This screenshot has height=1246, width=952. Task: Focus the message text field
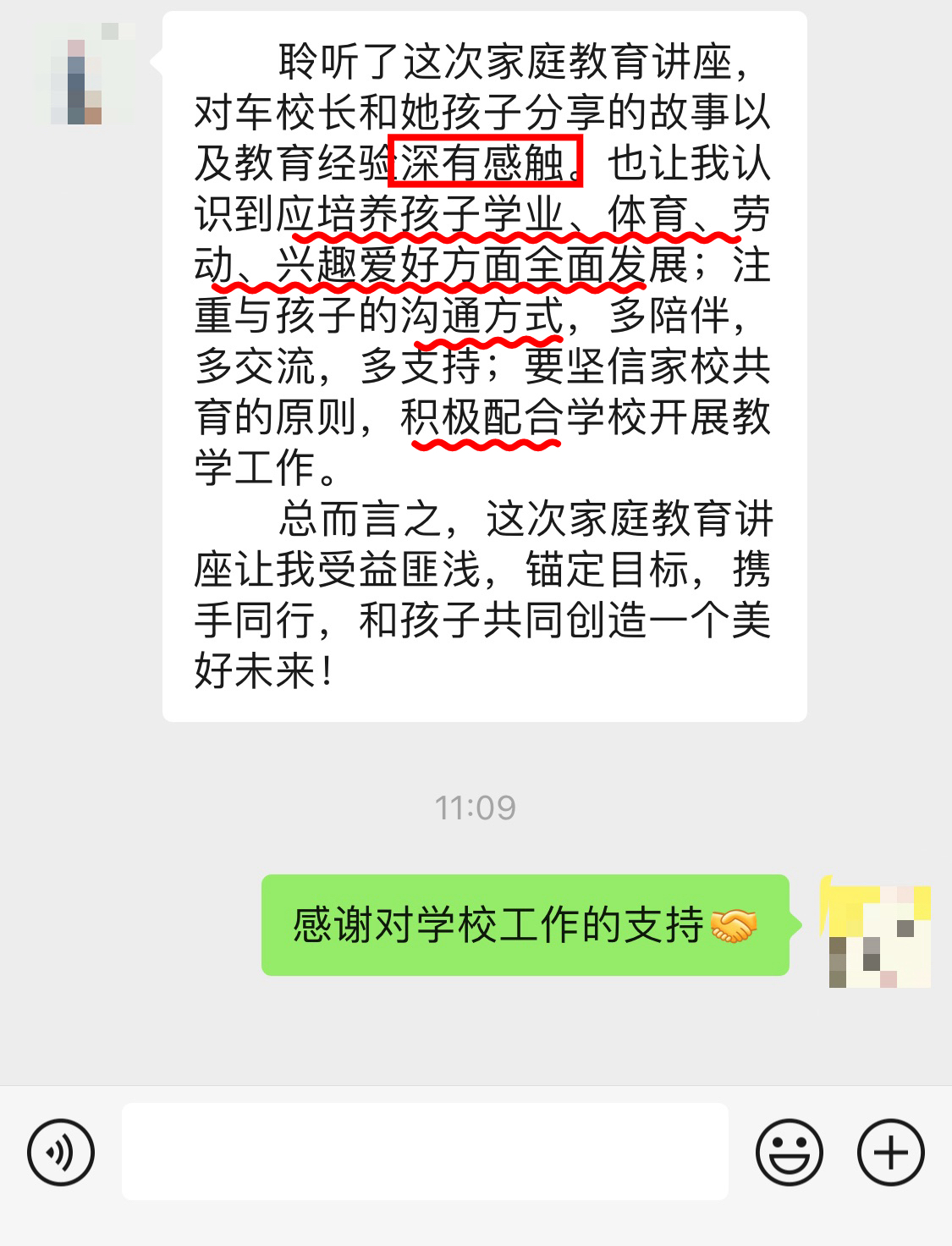click(x=425, y=1151)
